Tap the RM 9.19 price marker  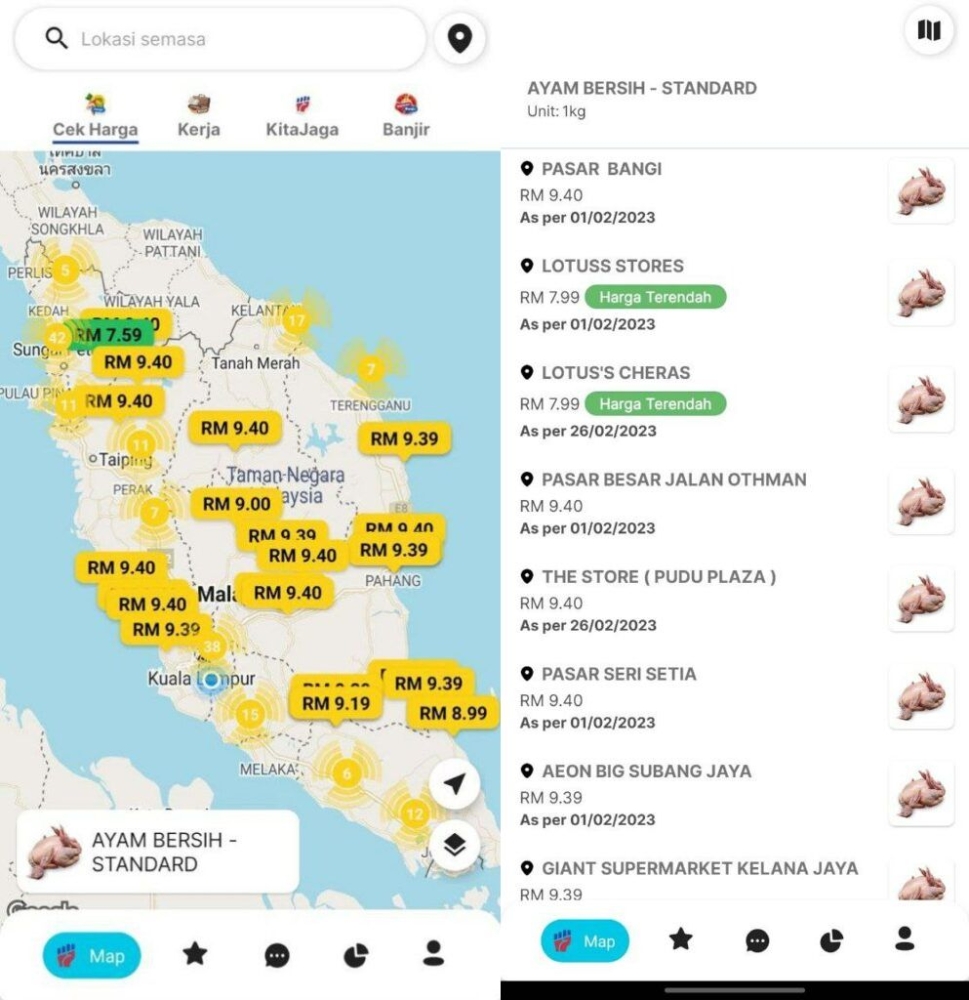click(336, 704)
